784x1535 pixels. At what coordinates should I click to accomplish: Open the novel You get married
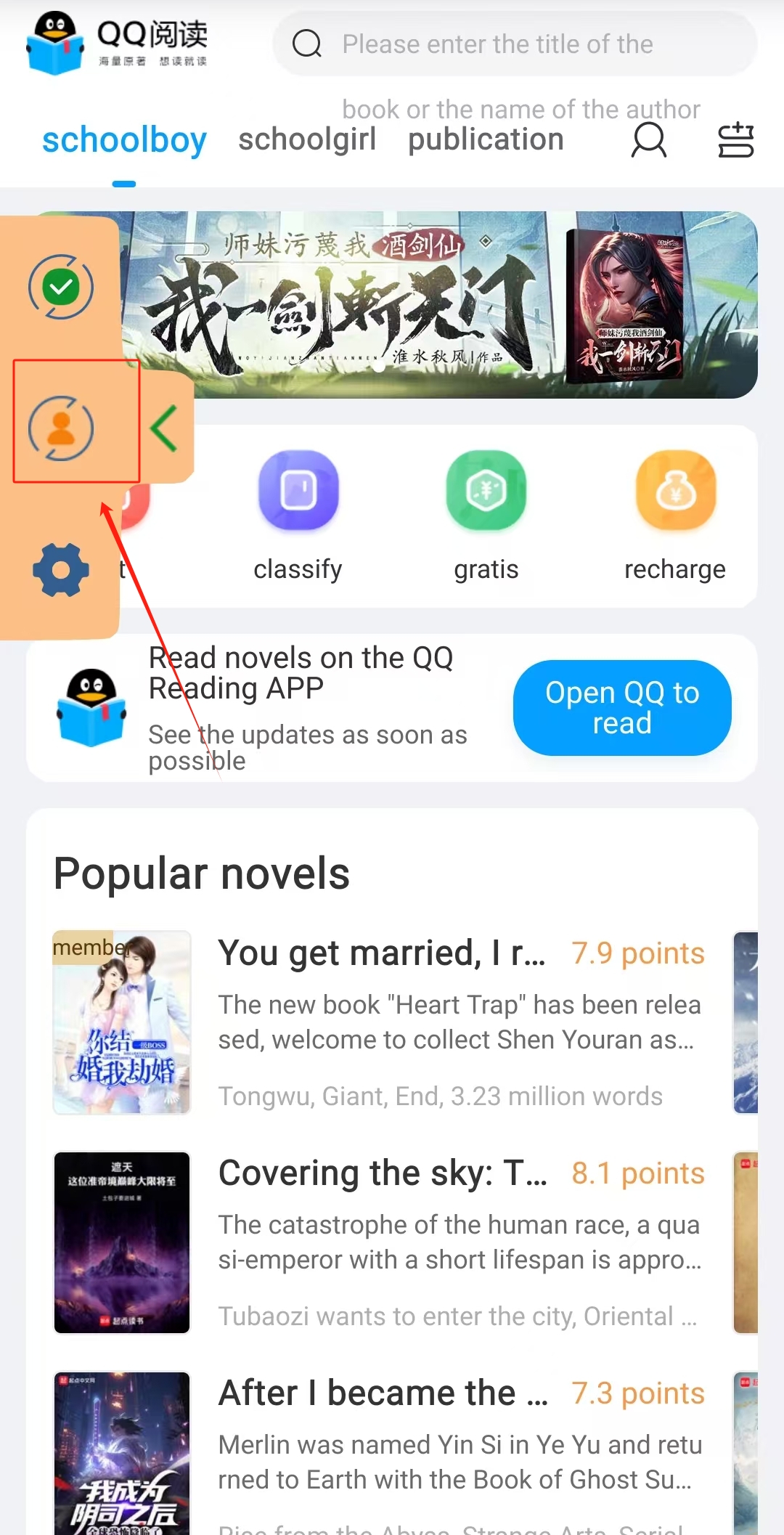tap(381, 953)
